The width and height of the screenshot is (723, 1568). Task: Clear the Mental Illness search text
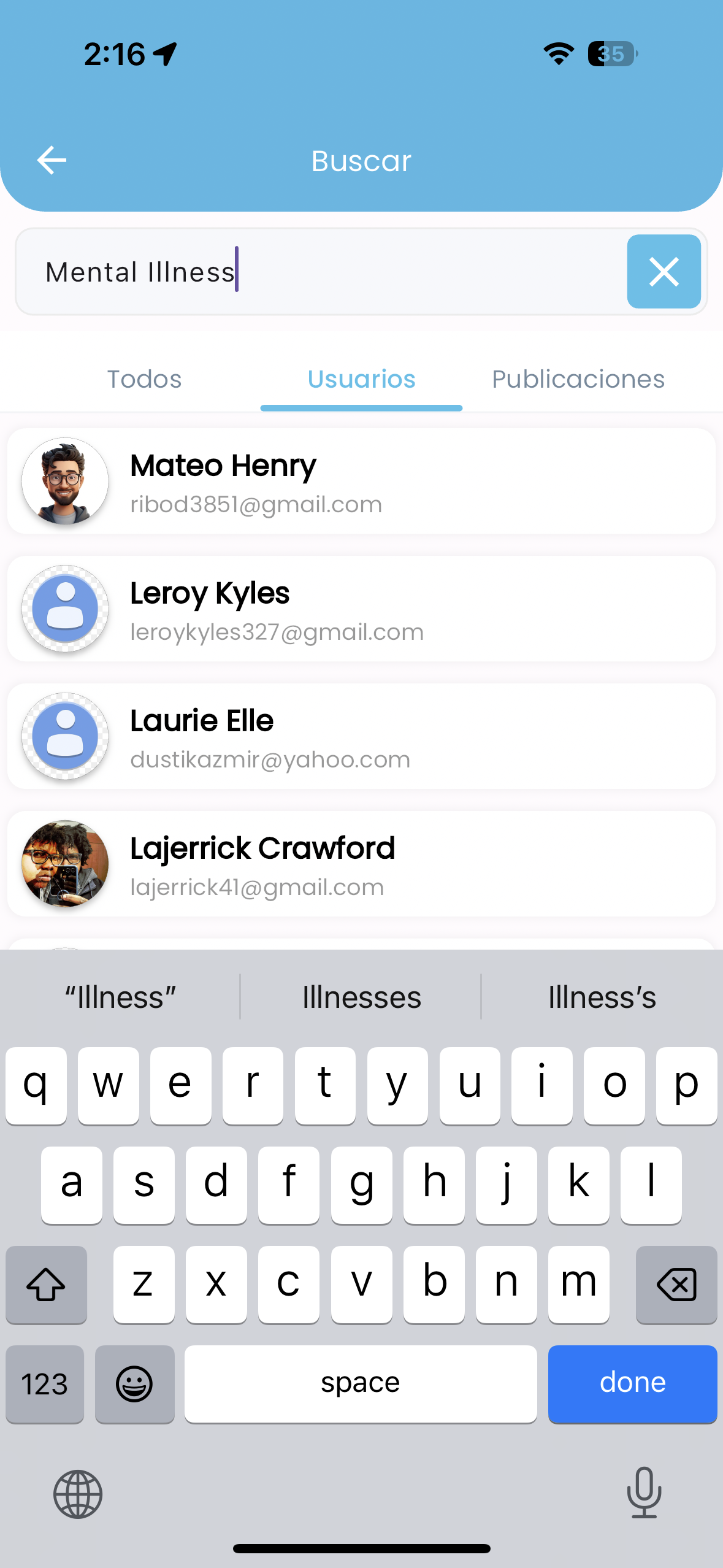pyautogui.click(x=664, y=272)
